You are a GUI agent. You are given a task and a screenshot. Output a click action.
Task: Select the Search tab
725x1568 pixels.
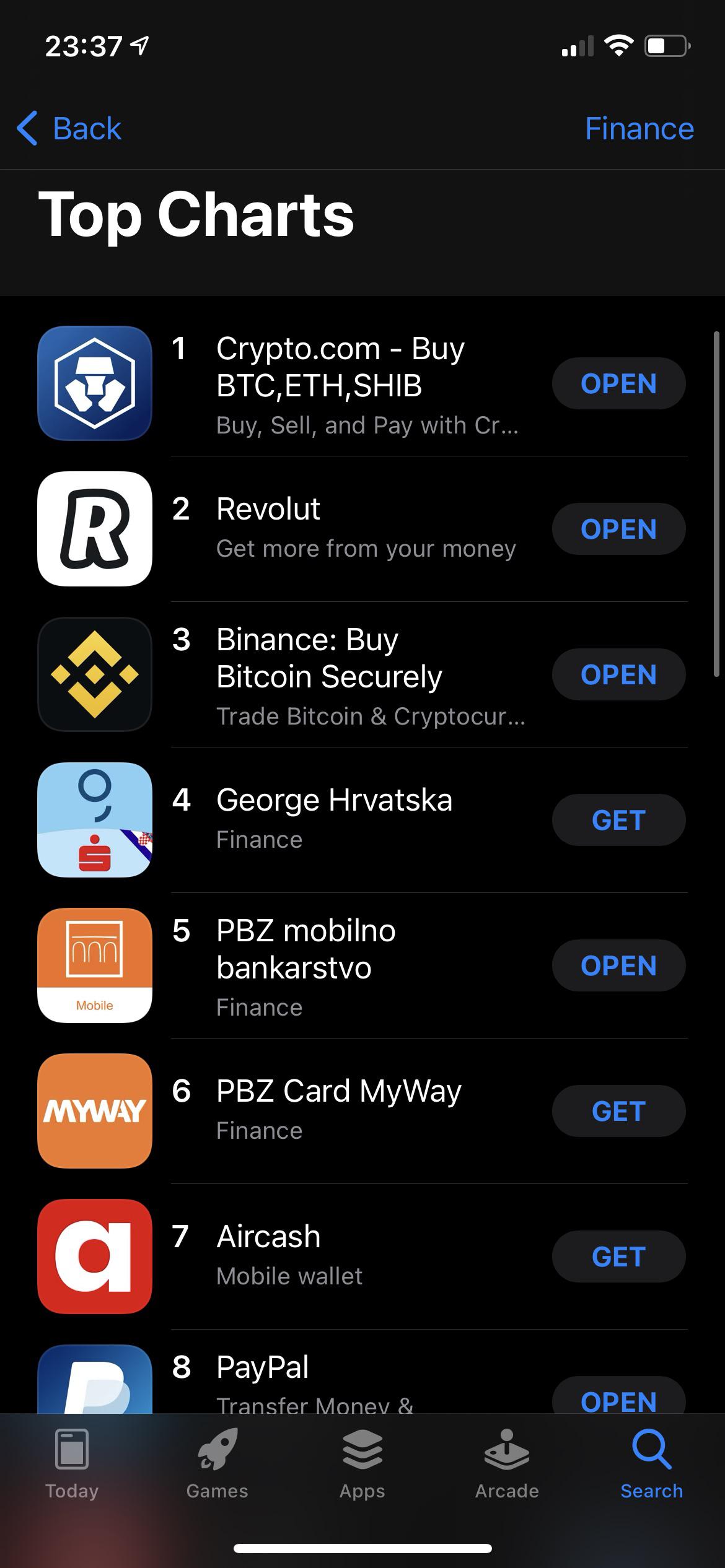651,1464
